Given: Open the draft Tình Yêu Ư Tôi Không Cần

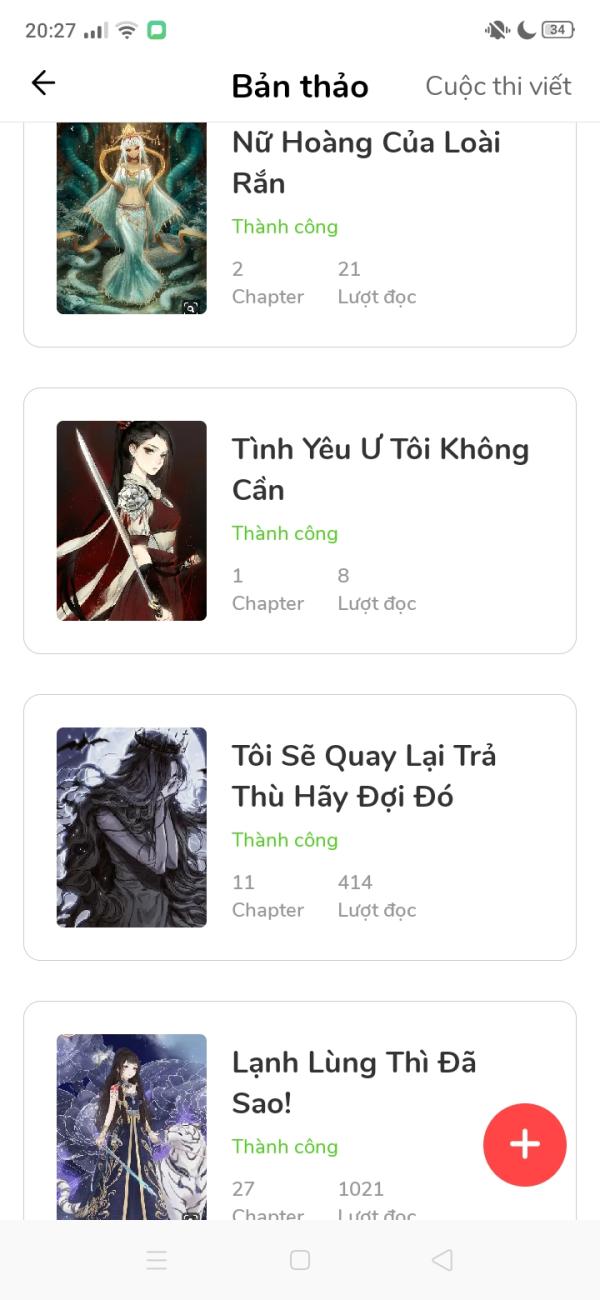Looking at the screenshot, I should pyautogui.click(x=300, y=521).
